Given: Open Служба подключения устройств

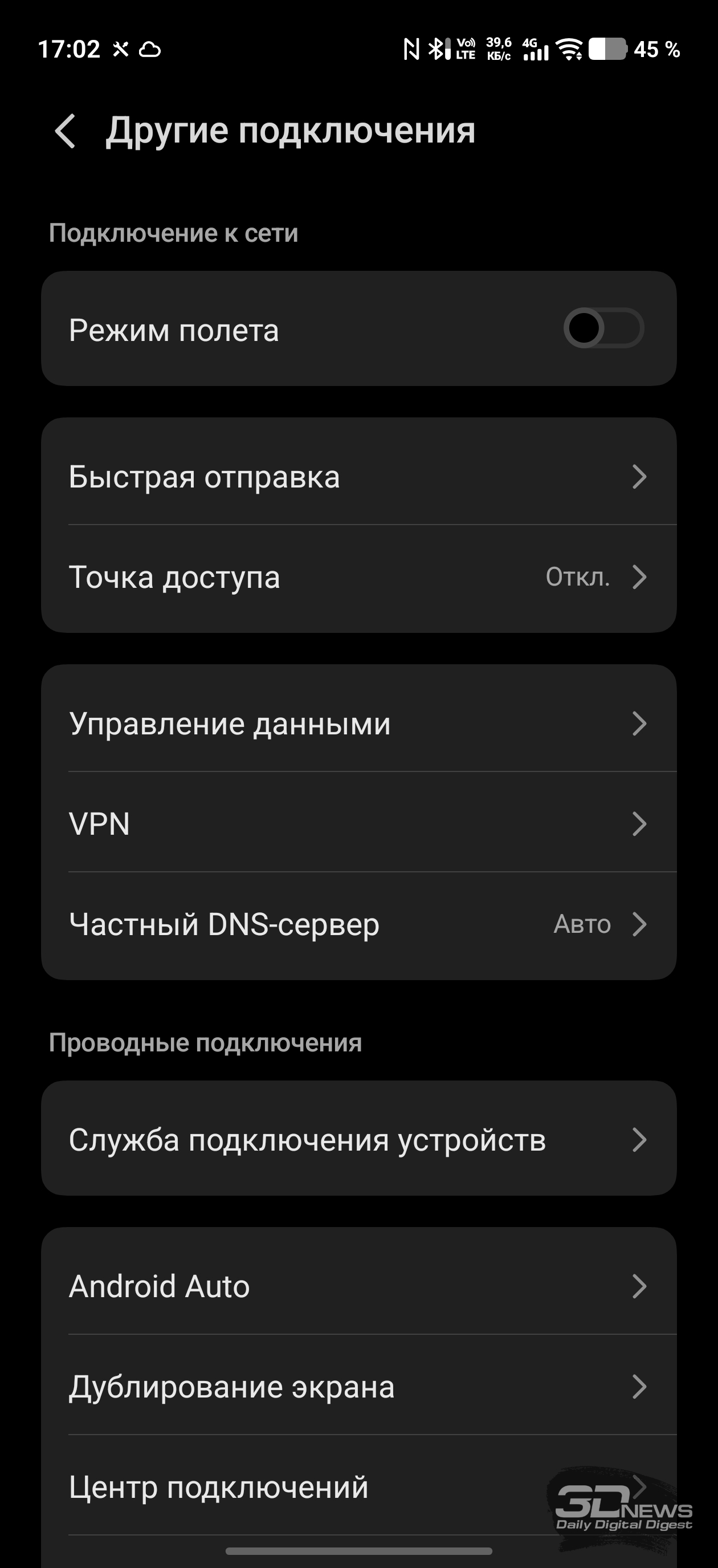Looking at the screenshot, I should pyautogui.click(x=358, y=1139).
